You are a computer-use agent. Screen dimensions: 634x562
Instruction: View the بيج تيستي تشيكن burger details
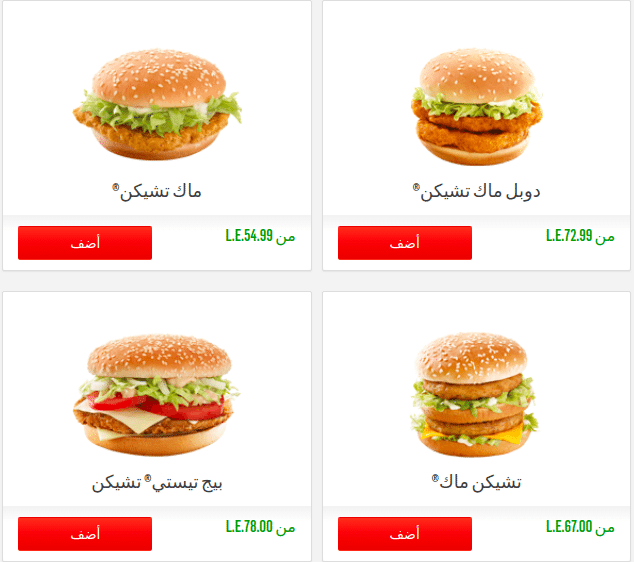click(x=157, y=395)
